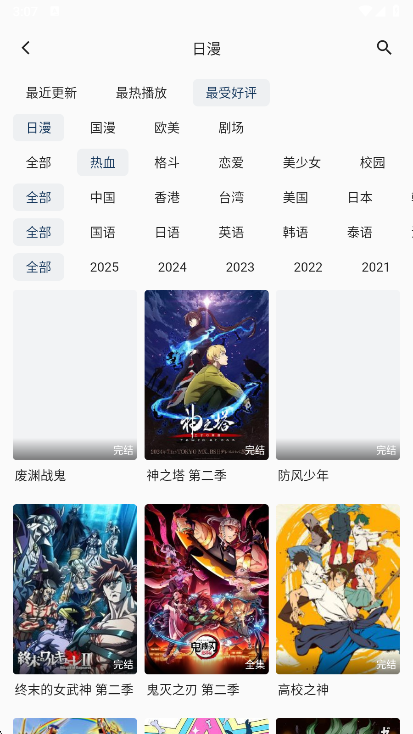
Task: Select the 欧美 category chip
Action: coord(167,127)
